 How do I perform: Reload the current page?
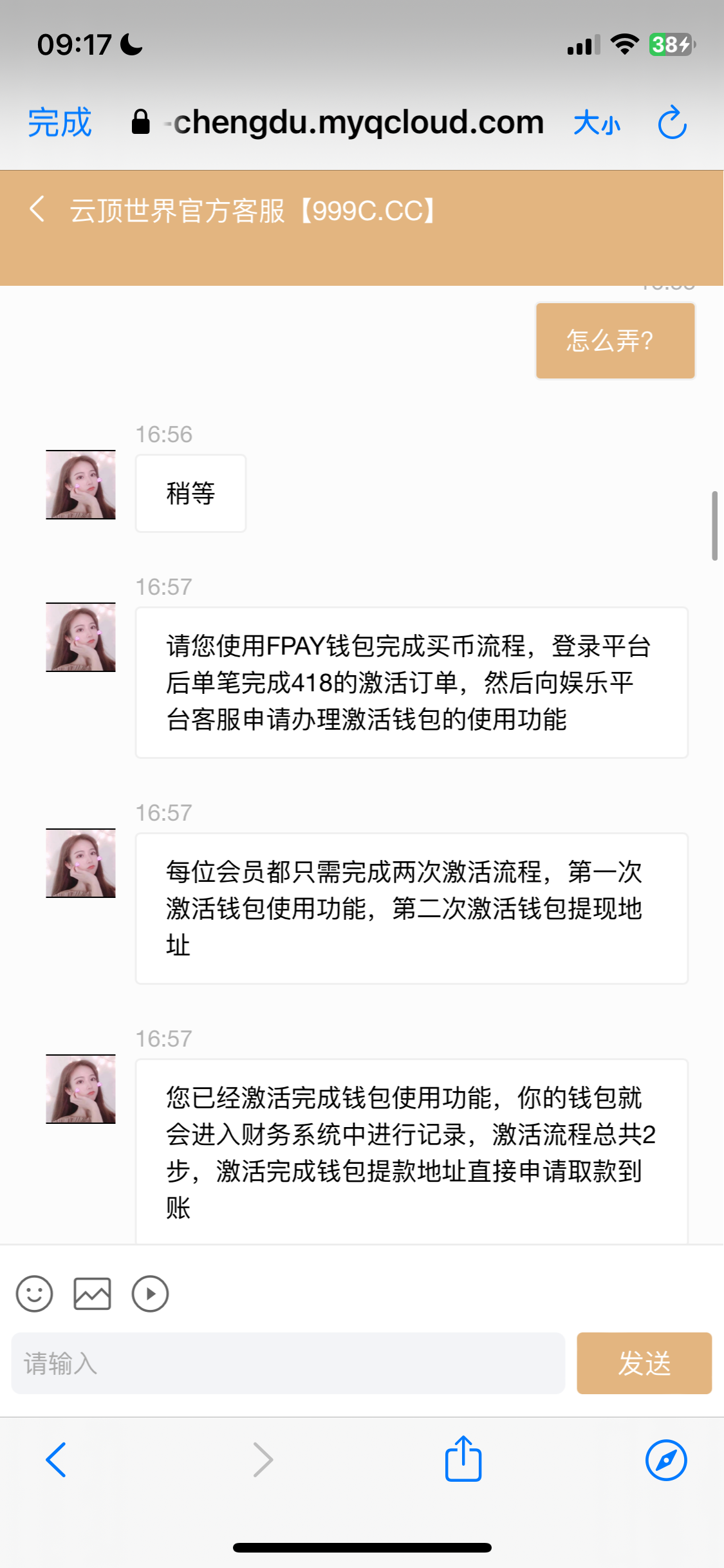tap(672, 122)
